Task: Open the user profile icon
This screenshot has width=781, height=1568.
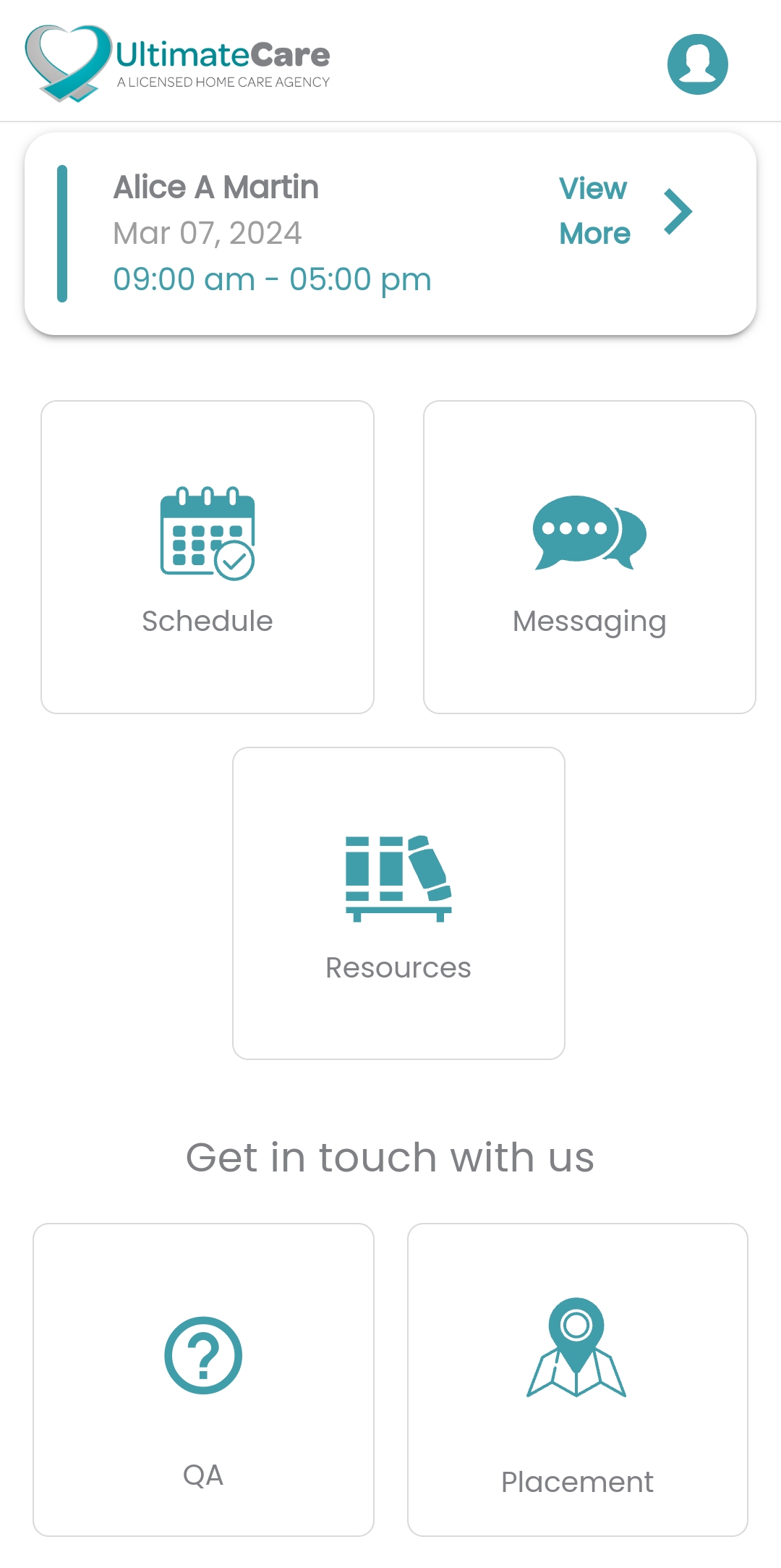Action: [x=697, y=64]
